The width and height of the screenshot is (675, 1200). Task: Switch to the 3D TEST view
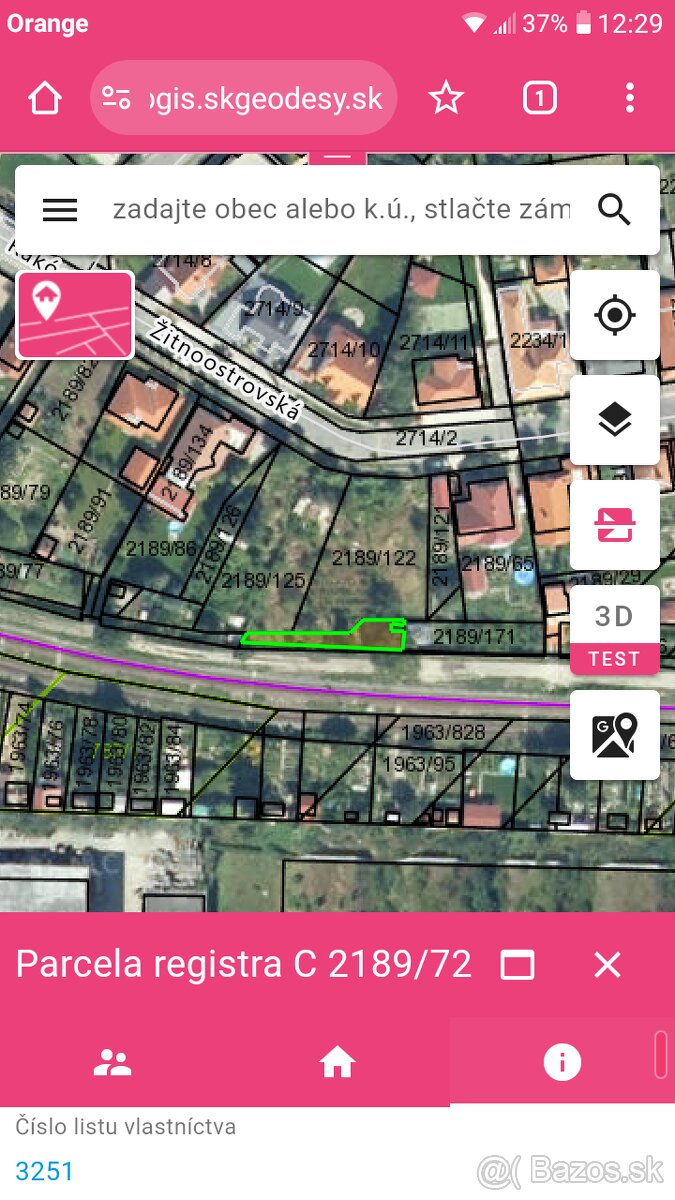614,631
